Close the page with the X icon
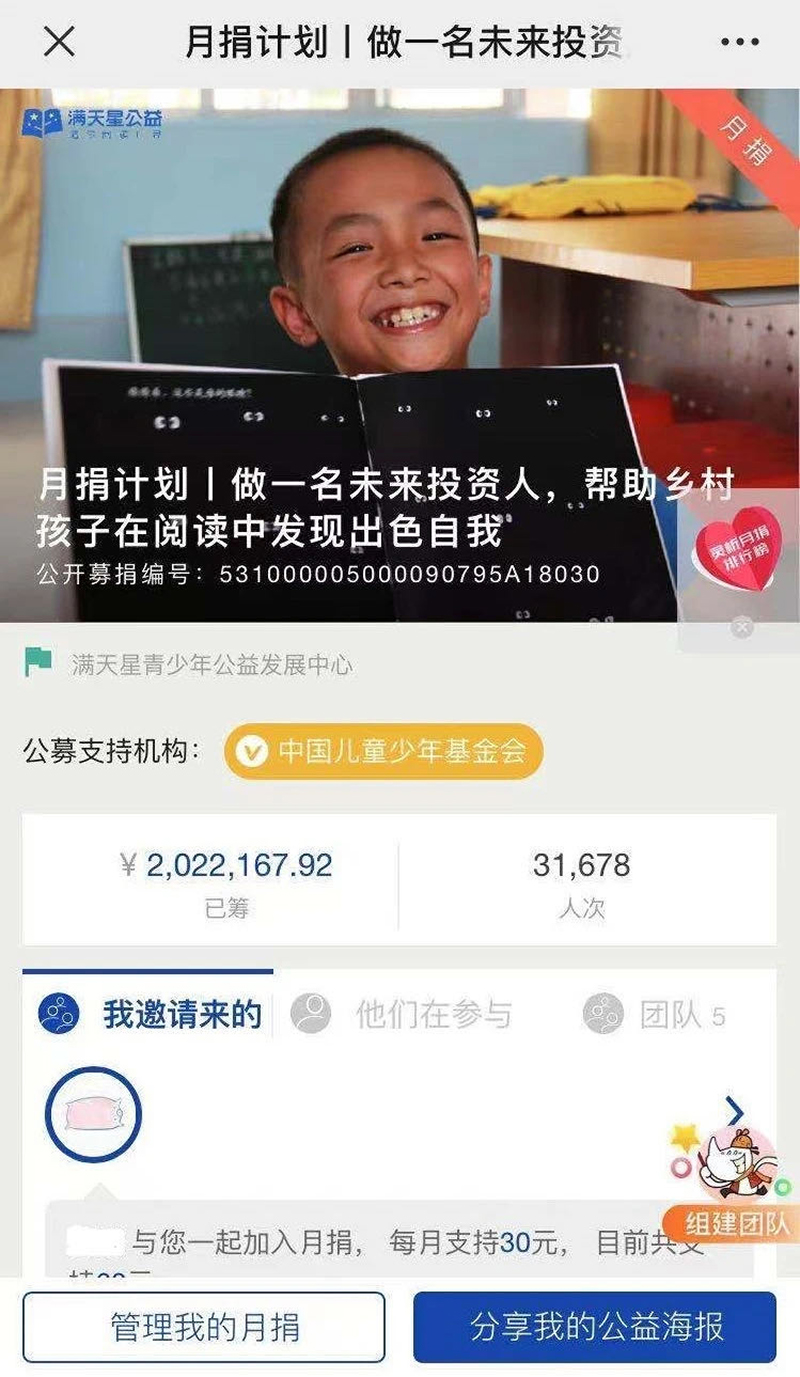Image resolution: width=800 pixels, height=1377 pixels. pos(59,42)
